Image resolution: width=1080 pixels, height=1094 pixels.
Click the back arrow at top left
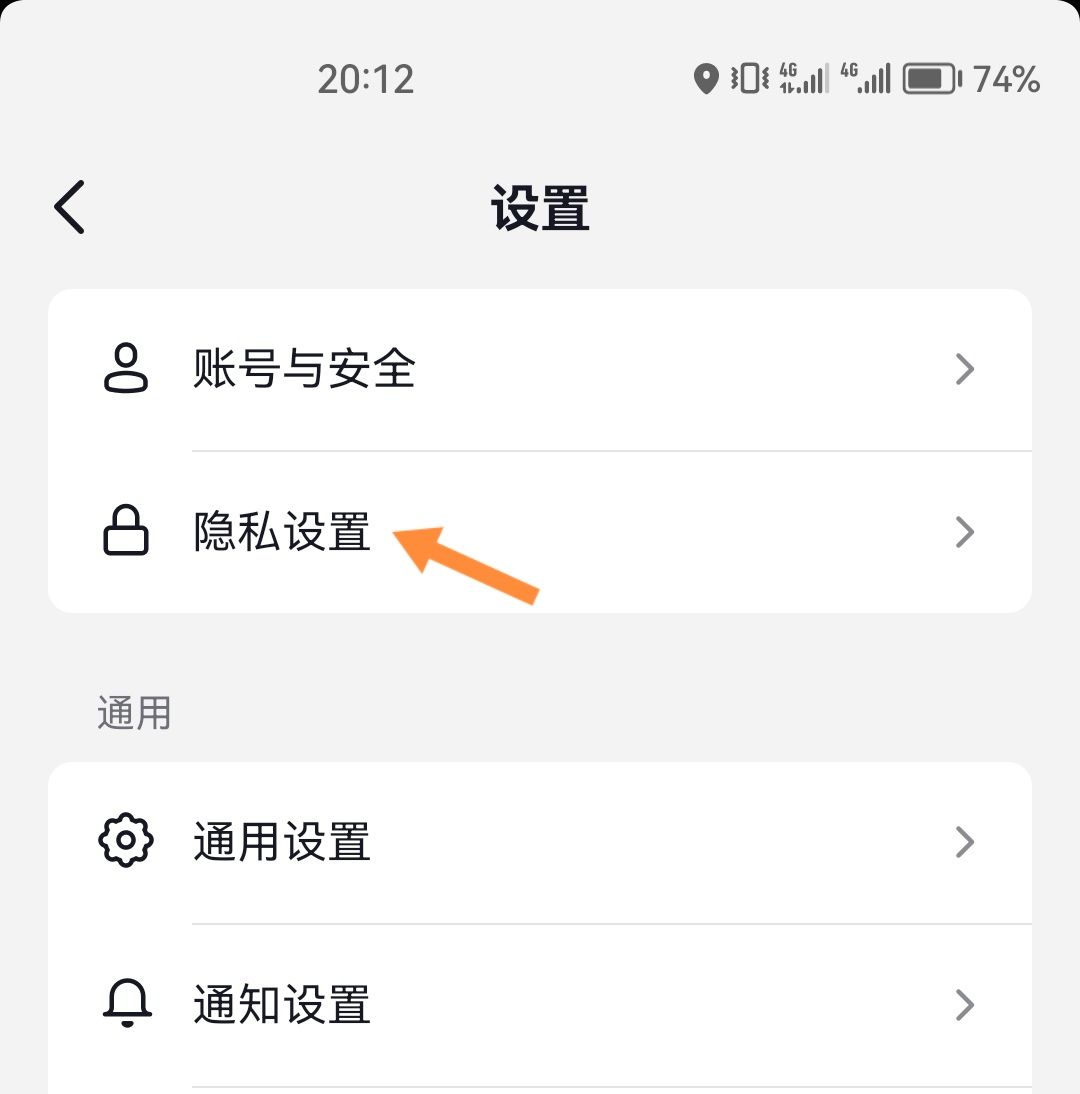67,207
